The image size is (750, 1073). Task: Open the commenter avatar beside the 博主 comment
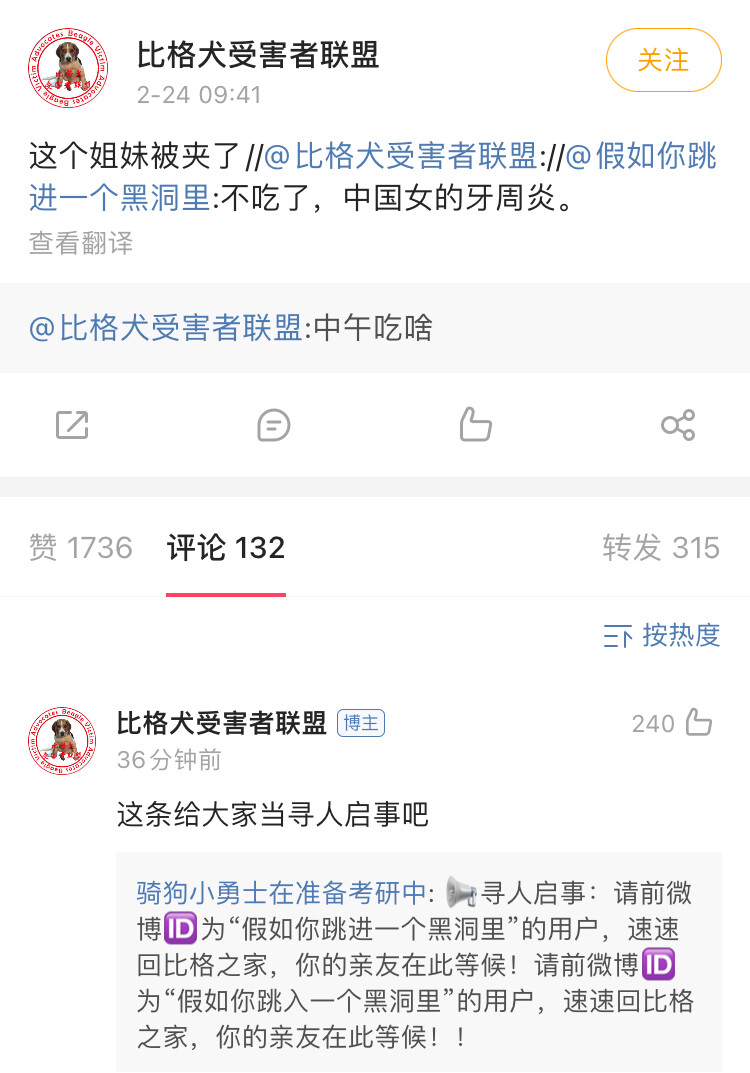62,741
